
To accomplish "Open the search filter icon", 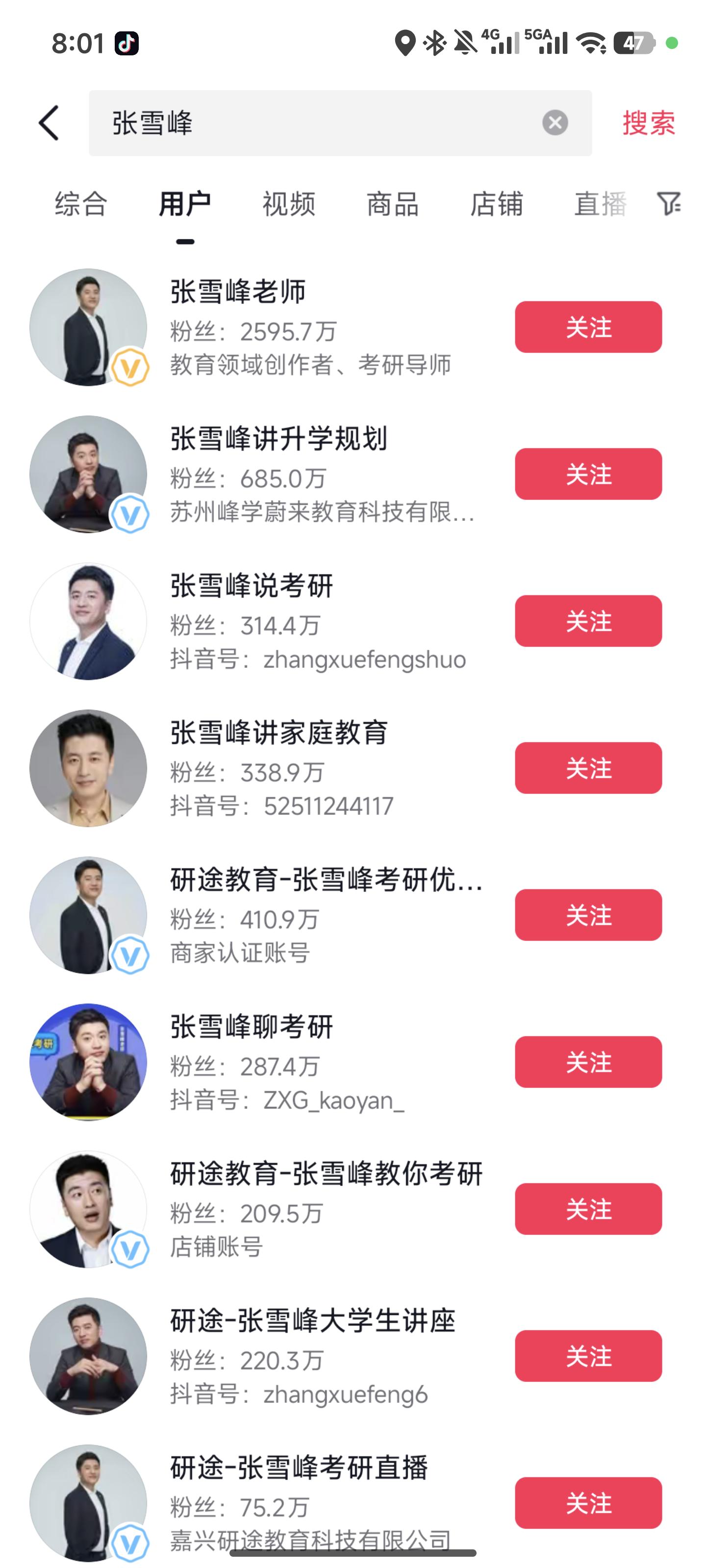I will (668, 204).
